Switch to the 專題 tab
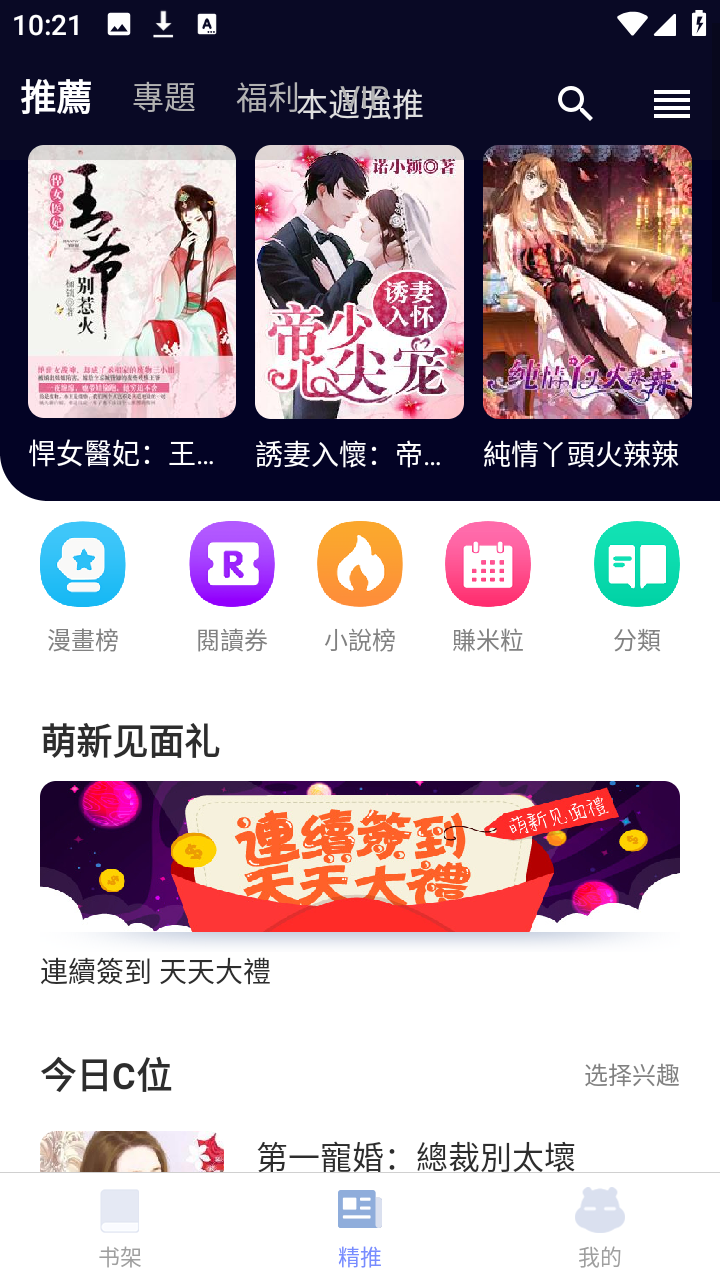Screen dimensions: 720x1280 [163, 98]
